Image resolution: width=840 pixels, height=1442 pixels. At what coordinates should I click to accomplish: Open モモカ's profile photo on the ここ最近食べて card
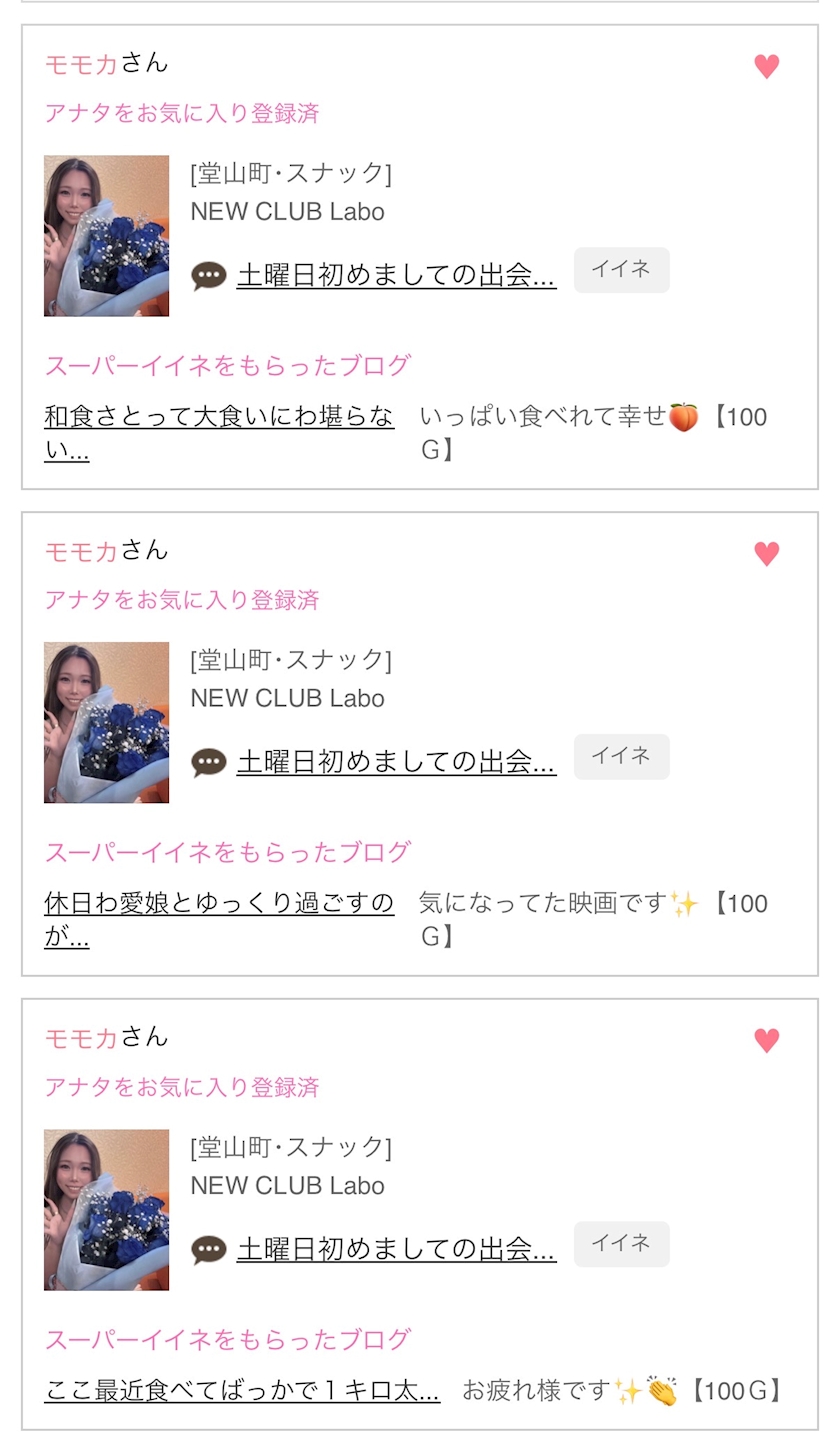tap(106, 1209)
